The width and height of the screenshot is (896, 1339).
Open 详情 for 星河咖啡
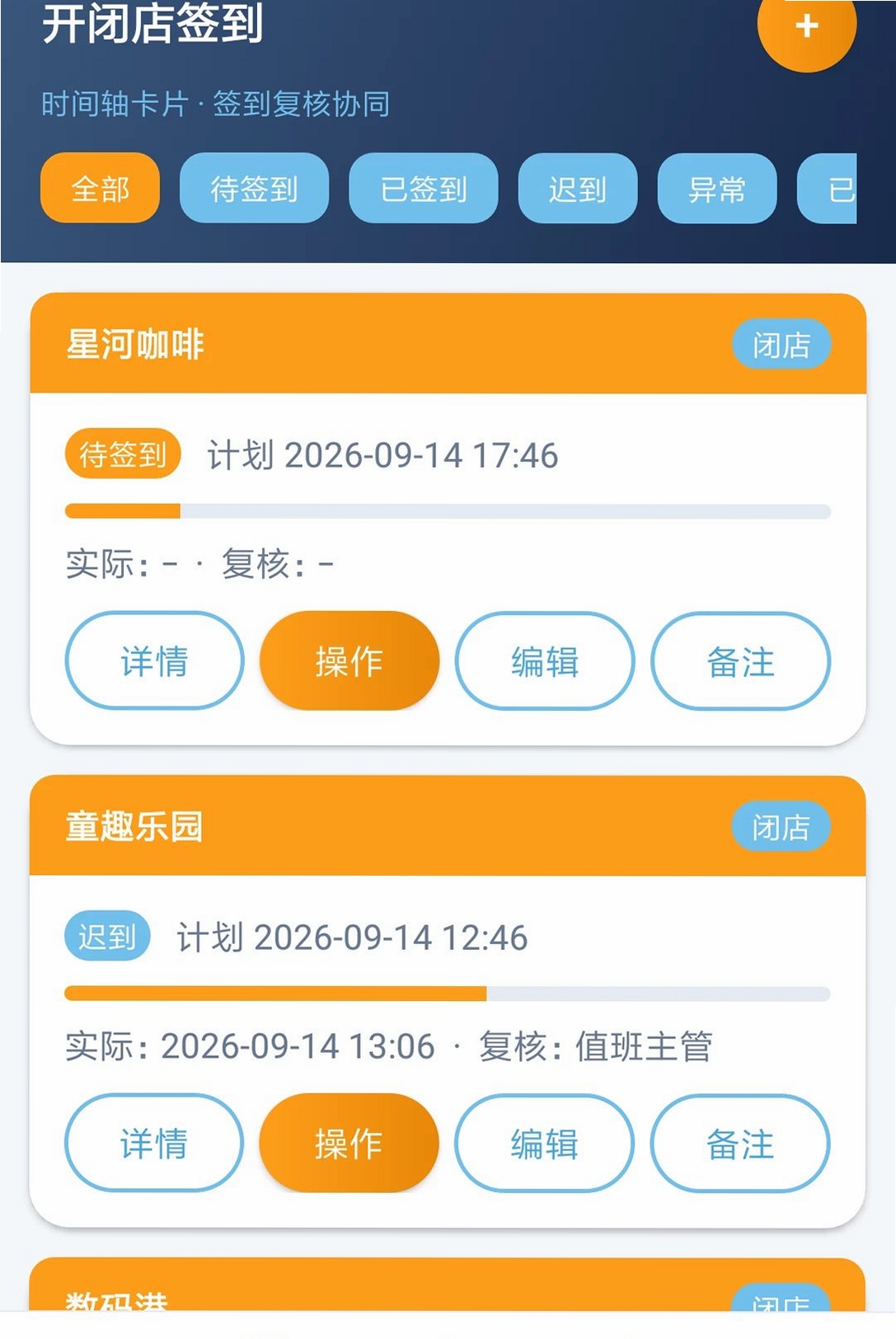click(154, 660)
